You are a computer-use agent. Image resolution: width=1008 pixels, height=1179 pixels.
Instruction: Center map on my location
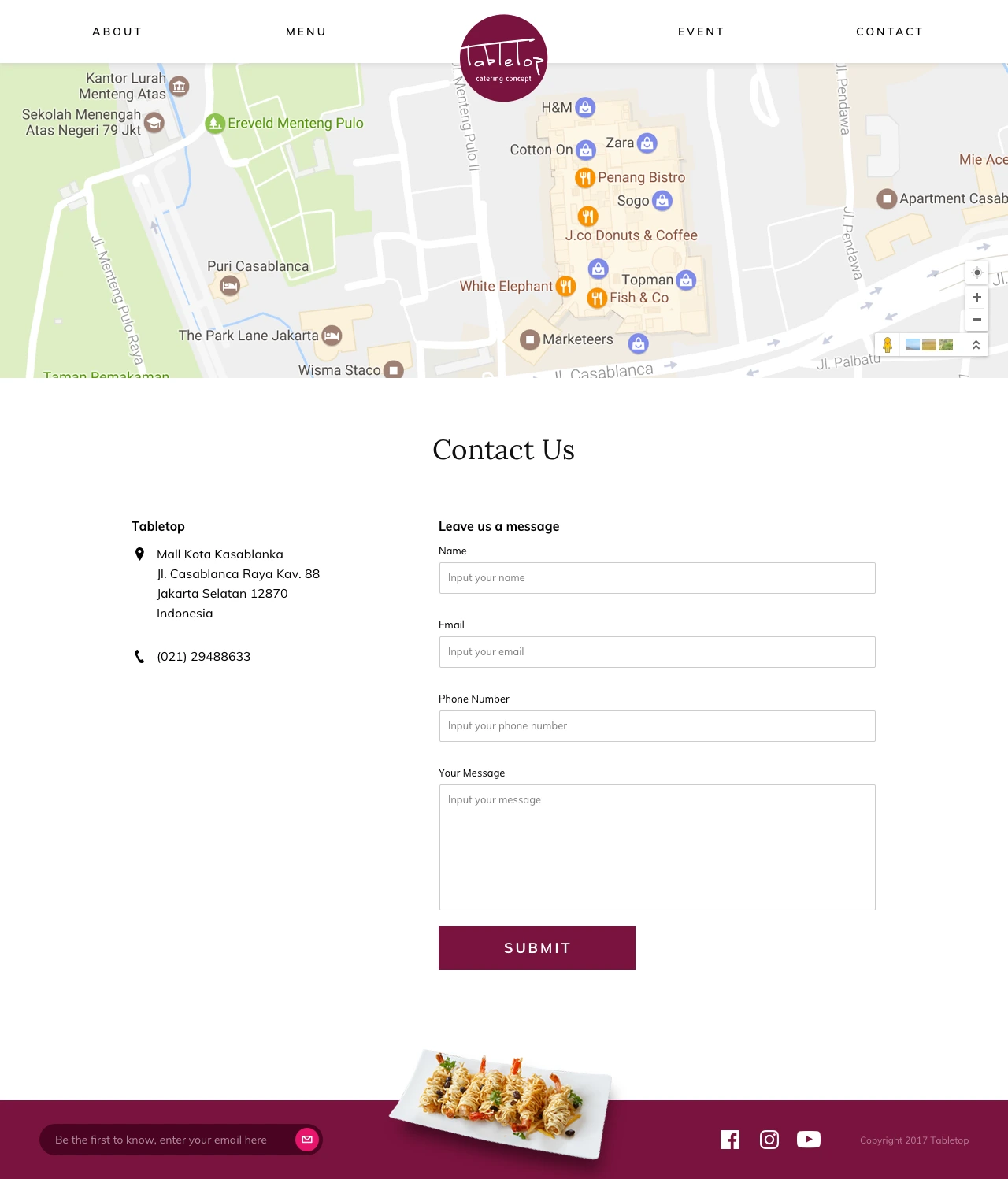(976, 273)
